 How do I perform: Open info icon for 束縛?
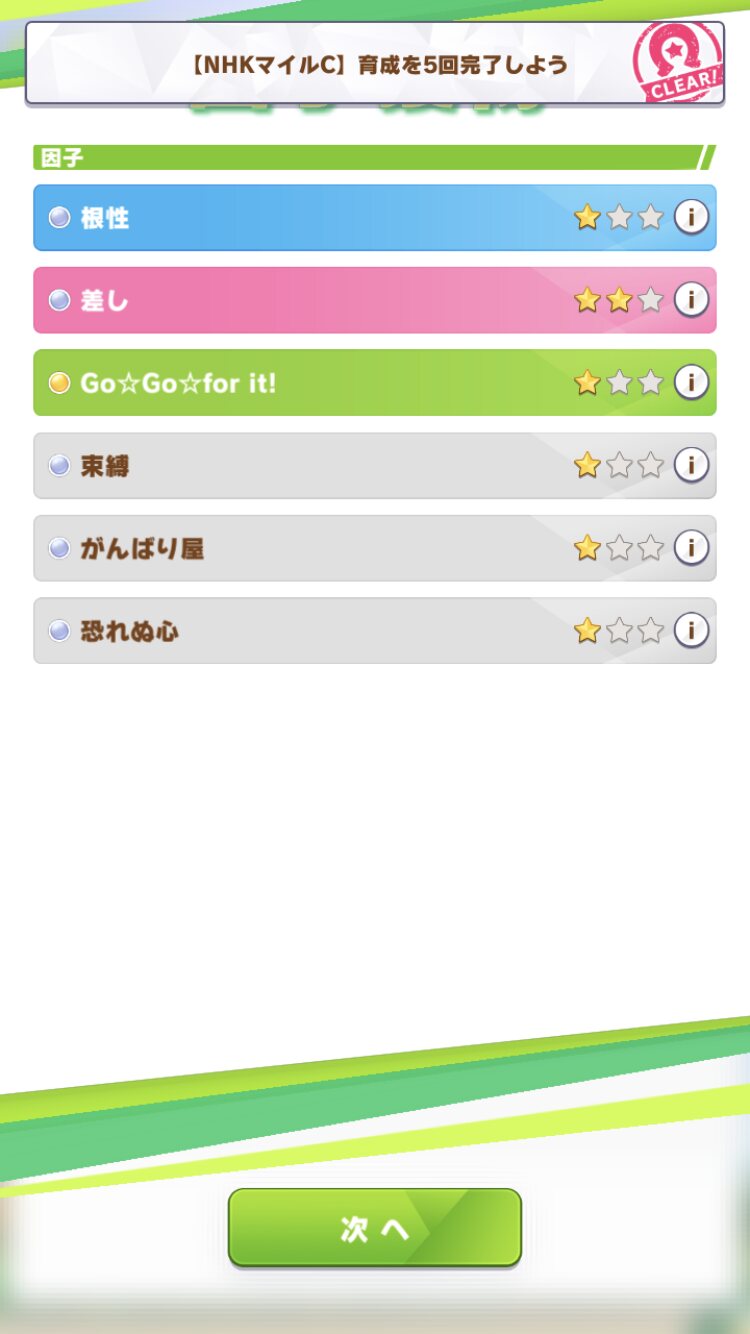[691, 465]
